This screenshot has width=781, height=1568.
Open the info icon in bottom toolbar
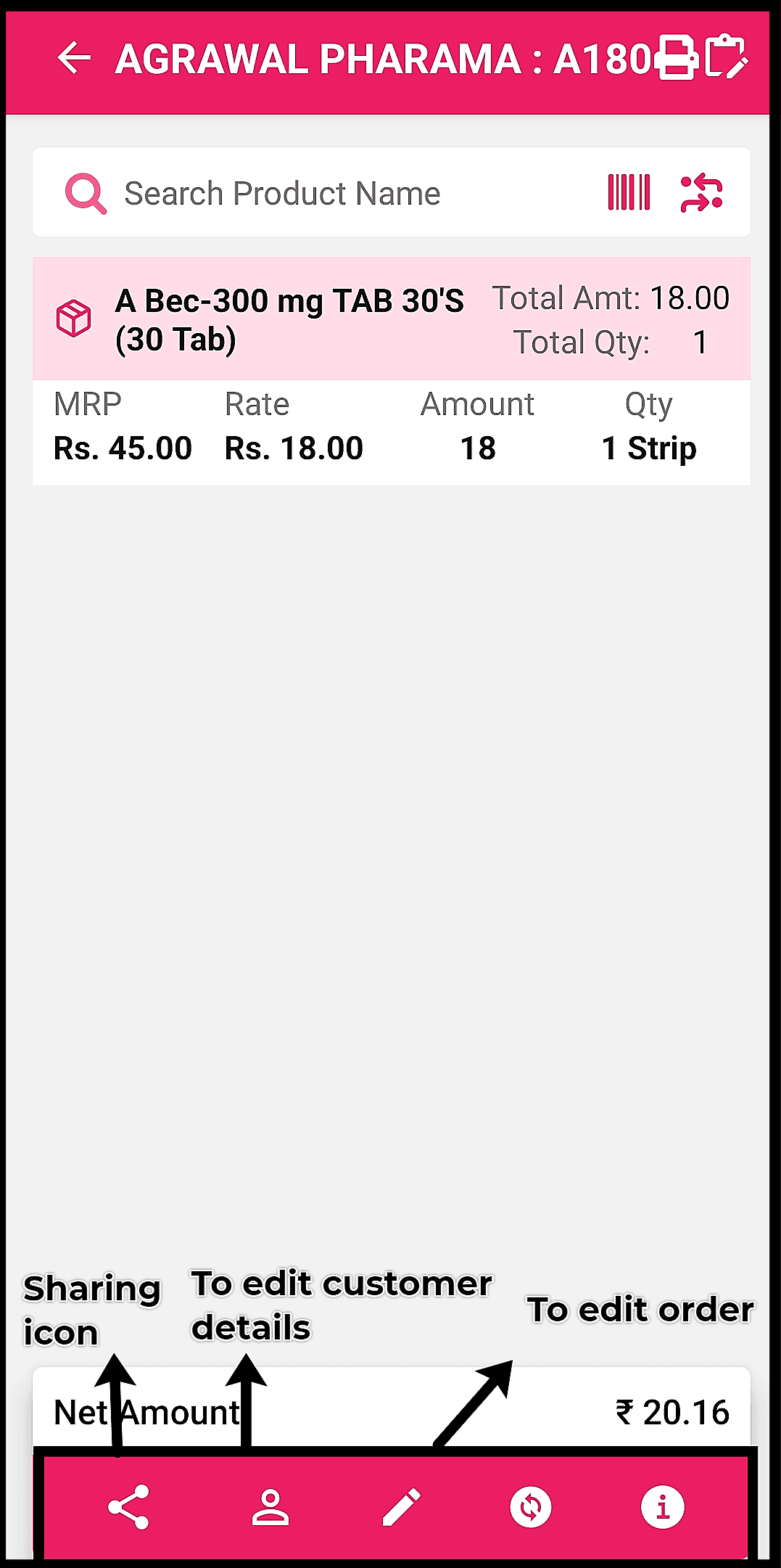(662, 1507)
